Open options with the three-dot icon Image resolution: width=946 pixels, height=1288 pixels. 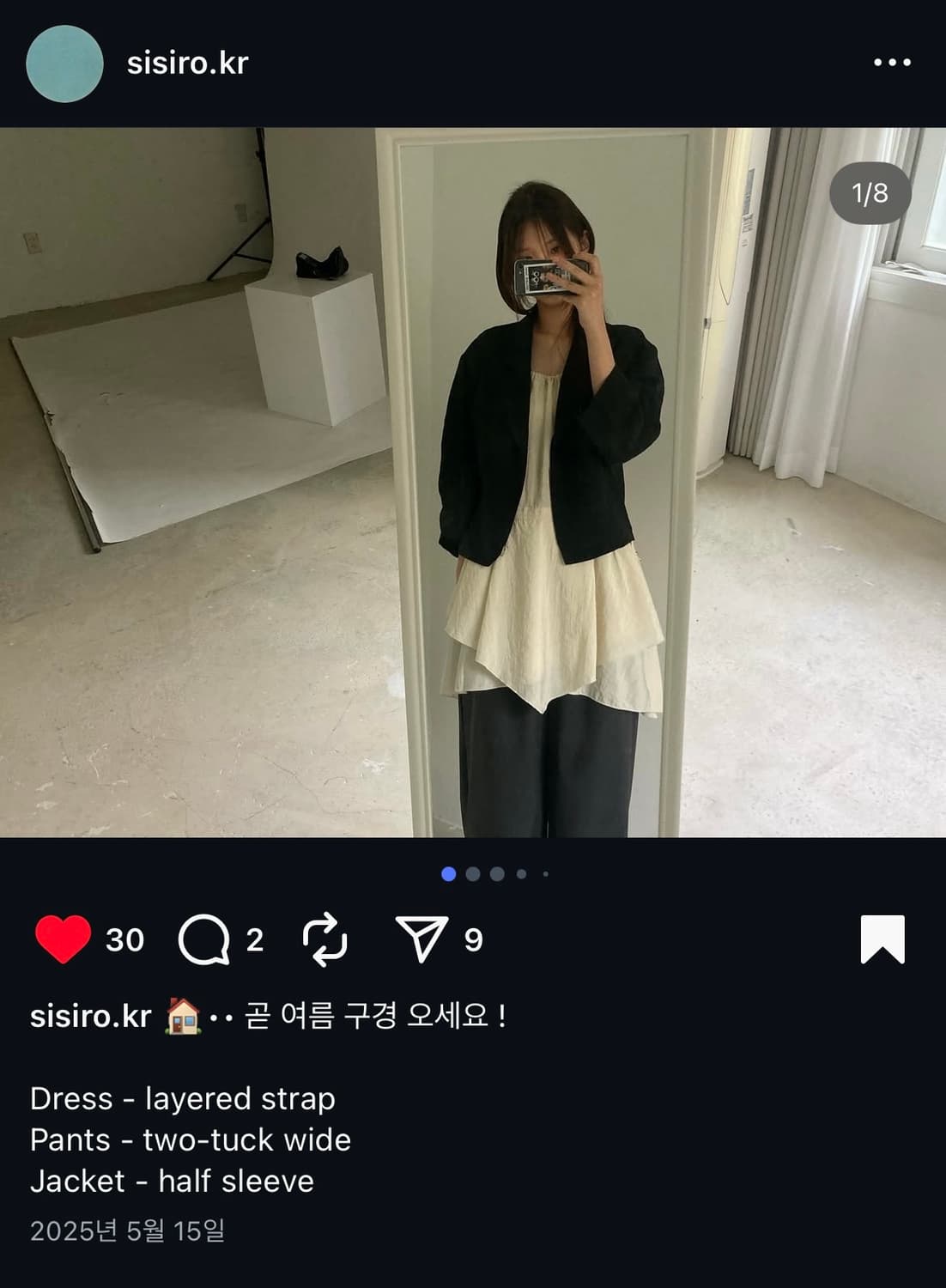pyautogui.click(x=893, y=60)
